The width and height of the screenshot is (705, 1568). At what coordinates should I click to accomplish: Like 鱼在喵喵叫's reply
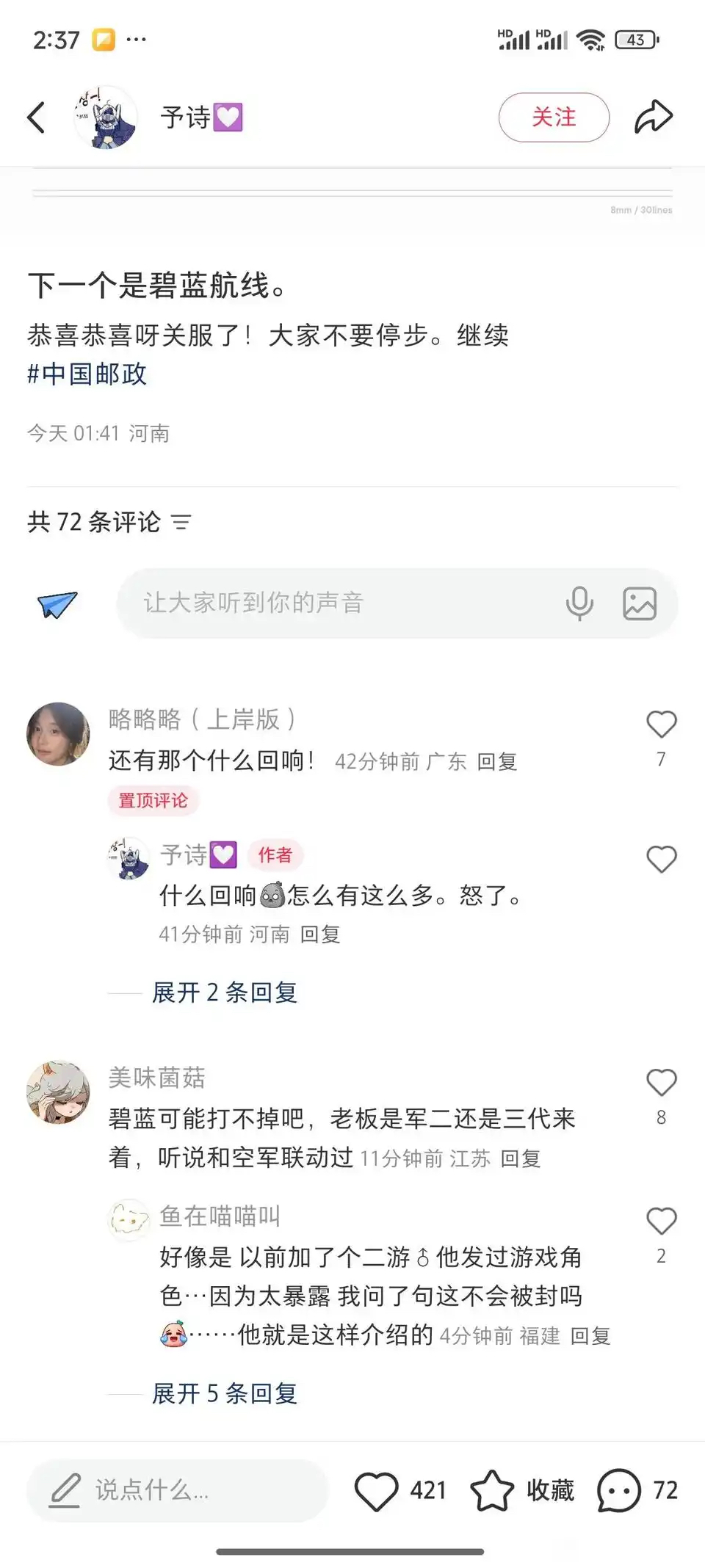[661, 1222]
